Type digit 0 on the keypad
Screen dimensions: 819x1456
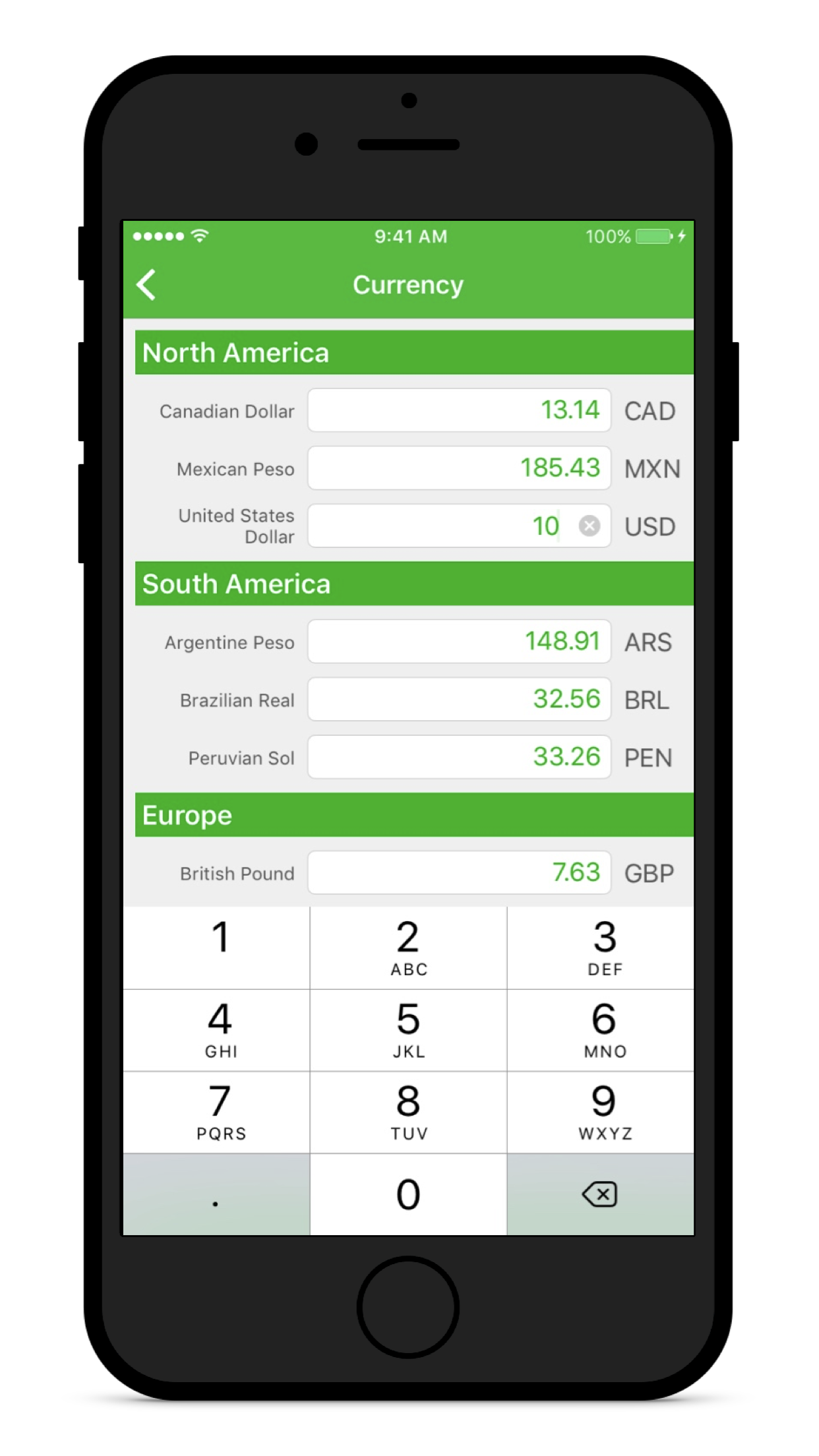pyautogui.click(x=408, y=1194)
